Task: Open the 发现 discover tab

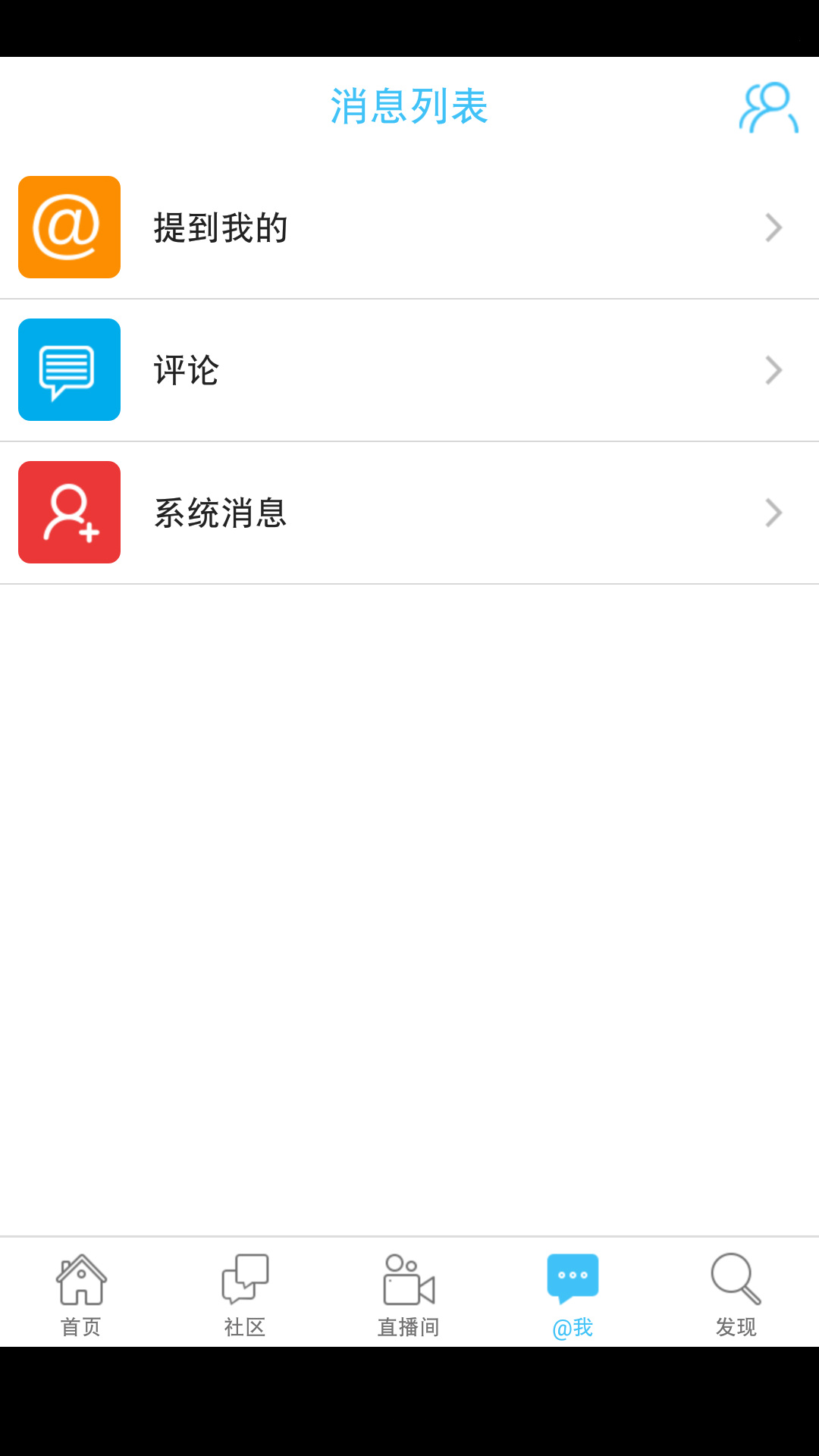Action: click(x=736, y=1294)
